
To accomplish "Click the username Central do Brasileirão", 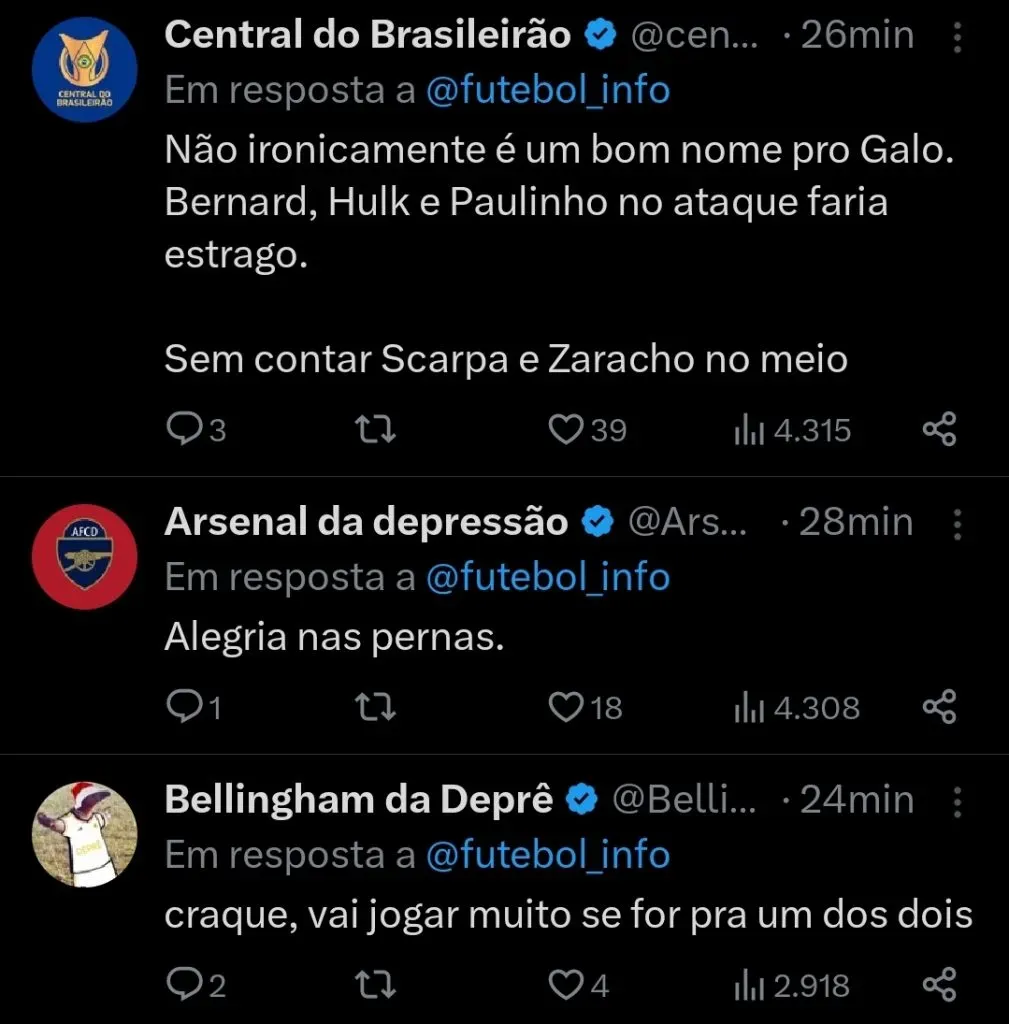I will (x=369, y=33).
